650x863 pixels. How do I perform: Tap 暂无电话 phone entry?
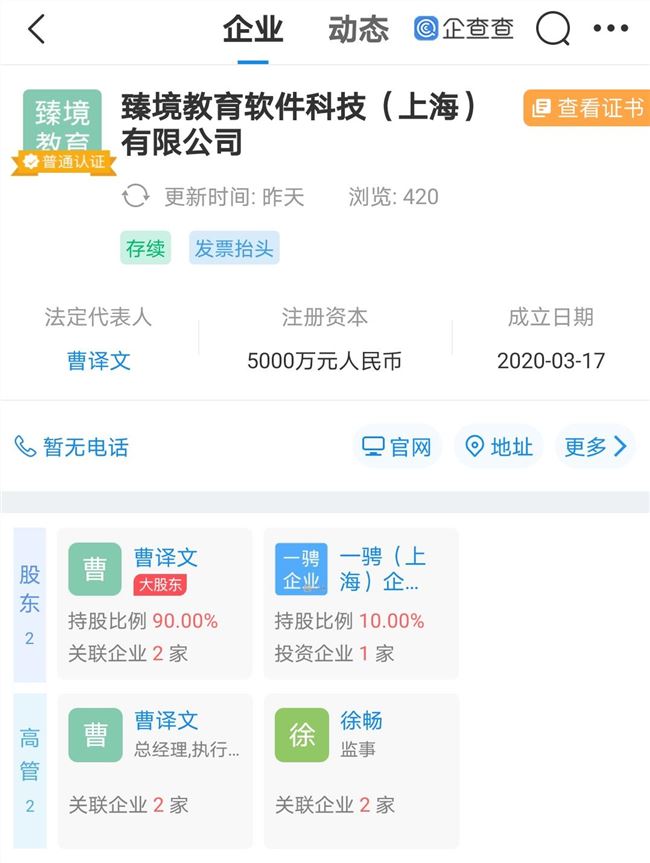(x=72, y=447)
